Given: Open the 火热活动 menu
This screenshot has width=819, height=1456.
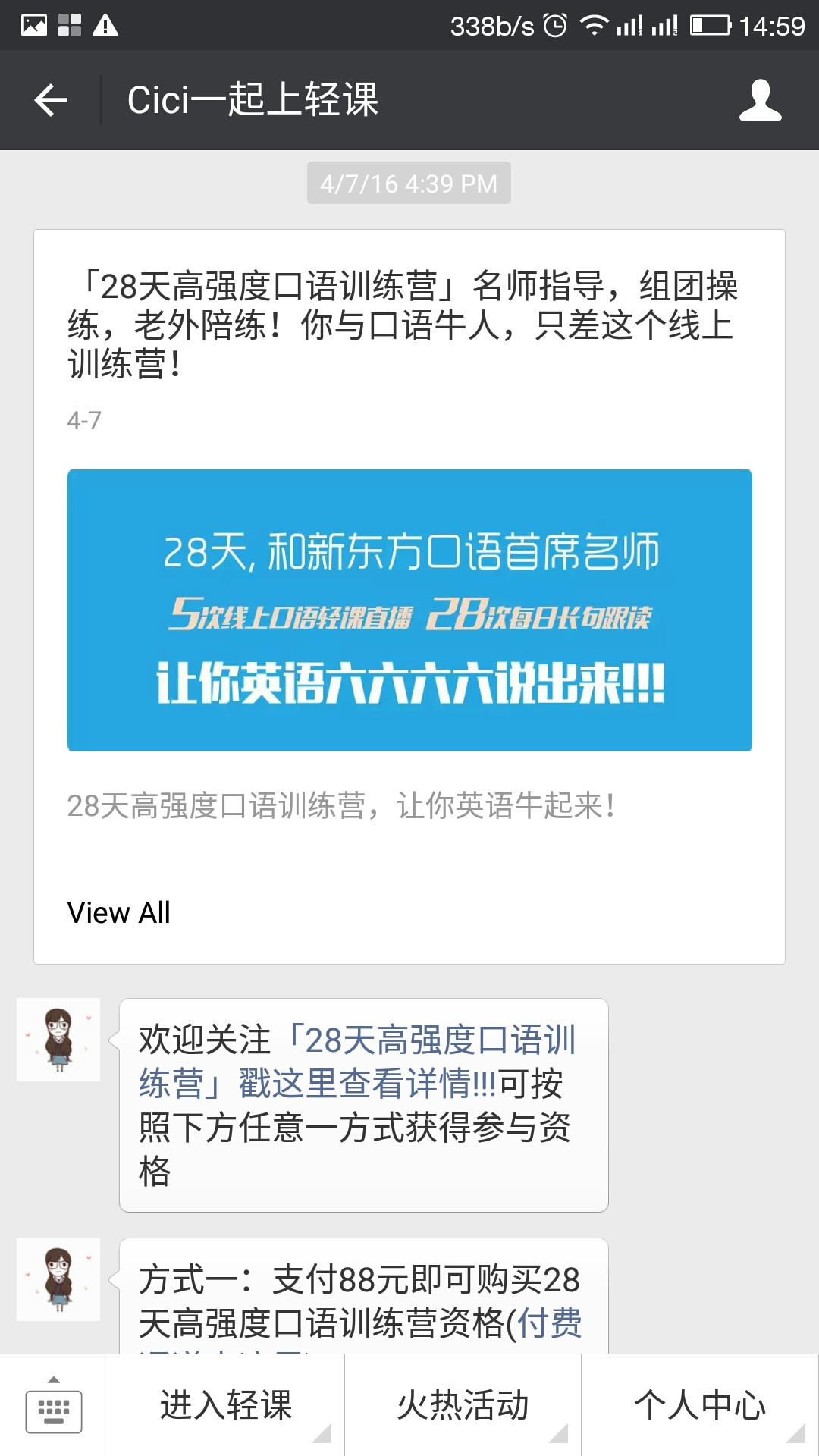Looking at the screenshot, I should pos(463,1405).
